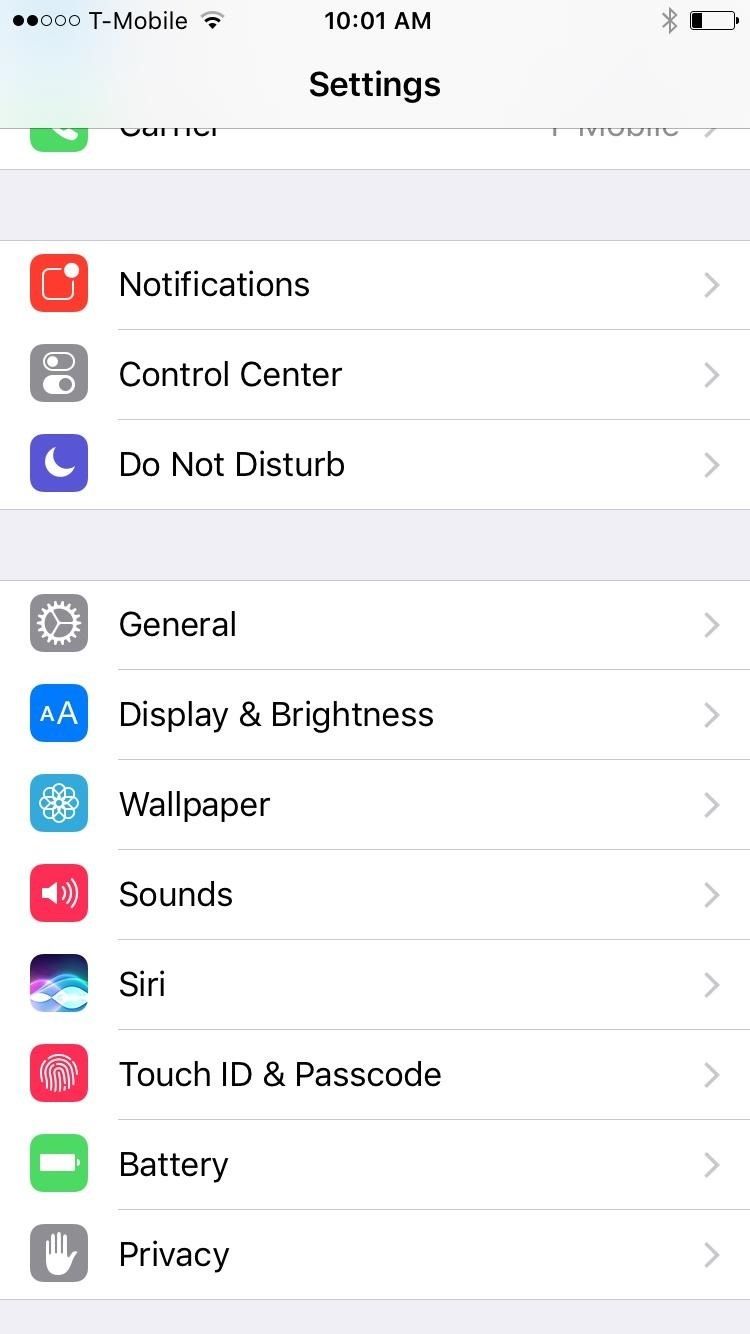Select the Touch ID fingerprint icon
The image size is (750, 1334).
click(59, 1074)
